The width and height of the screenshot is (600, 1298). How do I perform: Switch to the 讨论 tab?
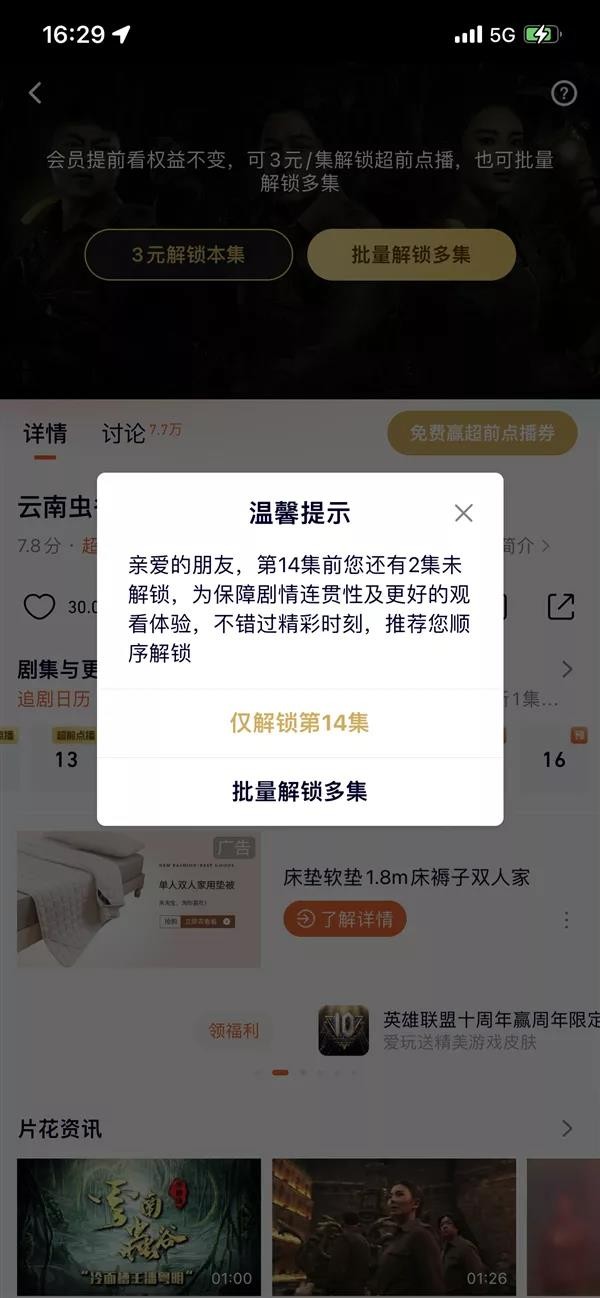click(124, 433)
